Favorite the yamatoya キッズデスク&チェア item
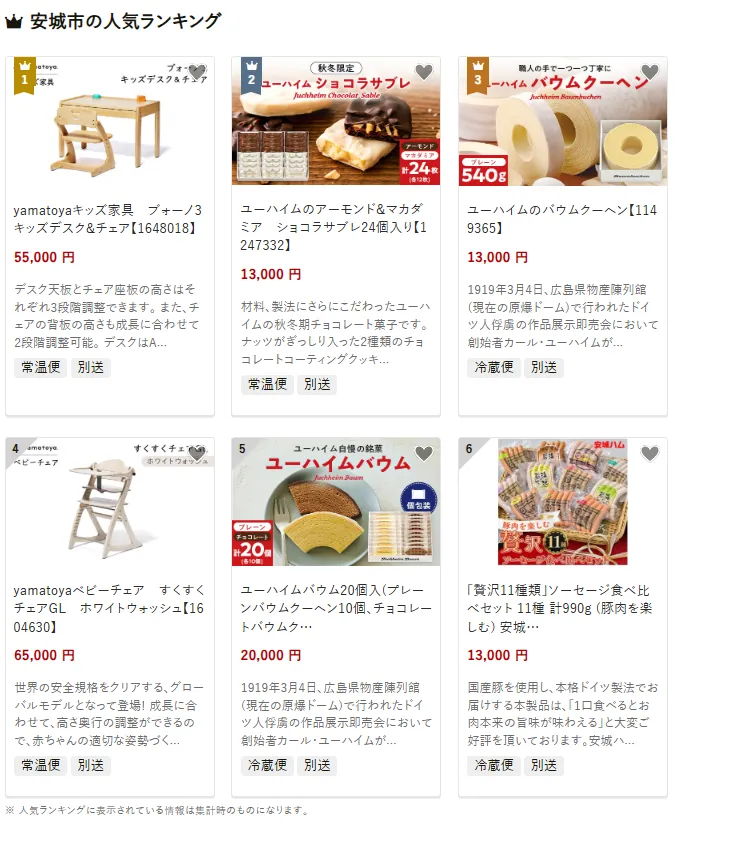The height and width of the screenshot is (847, 732). tap(197, 72)
